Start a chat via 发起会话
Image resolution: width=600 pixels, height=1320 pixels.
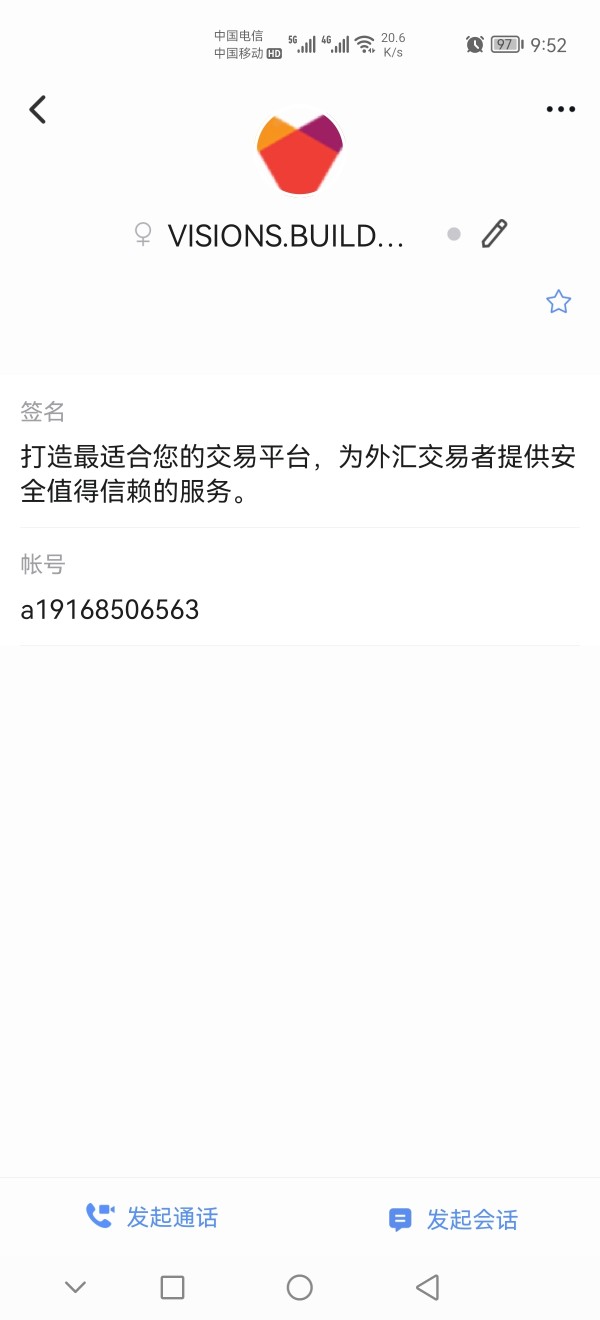tap(453, 1220)
